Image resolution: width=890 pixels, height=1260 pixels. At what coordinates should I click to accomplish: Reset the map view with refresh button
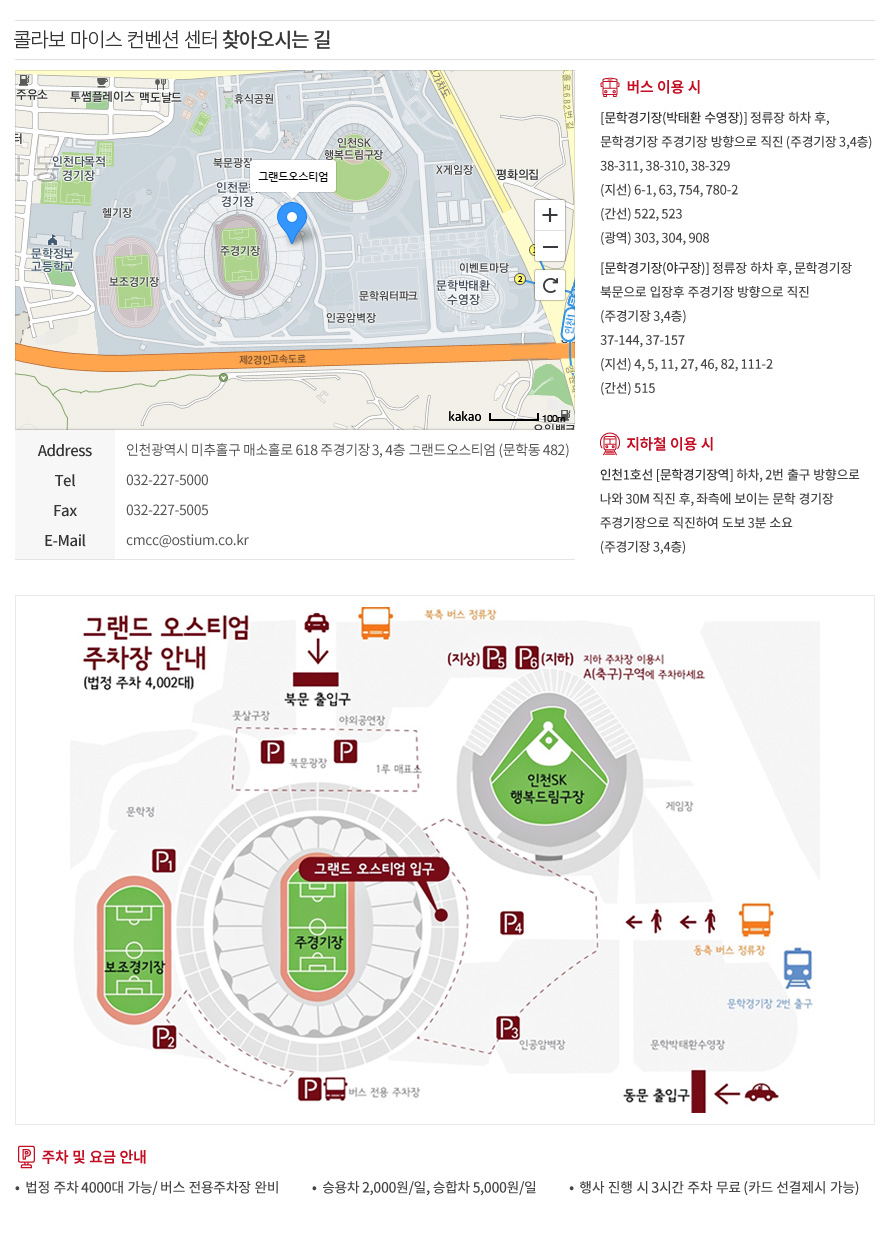(550, 285)
